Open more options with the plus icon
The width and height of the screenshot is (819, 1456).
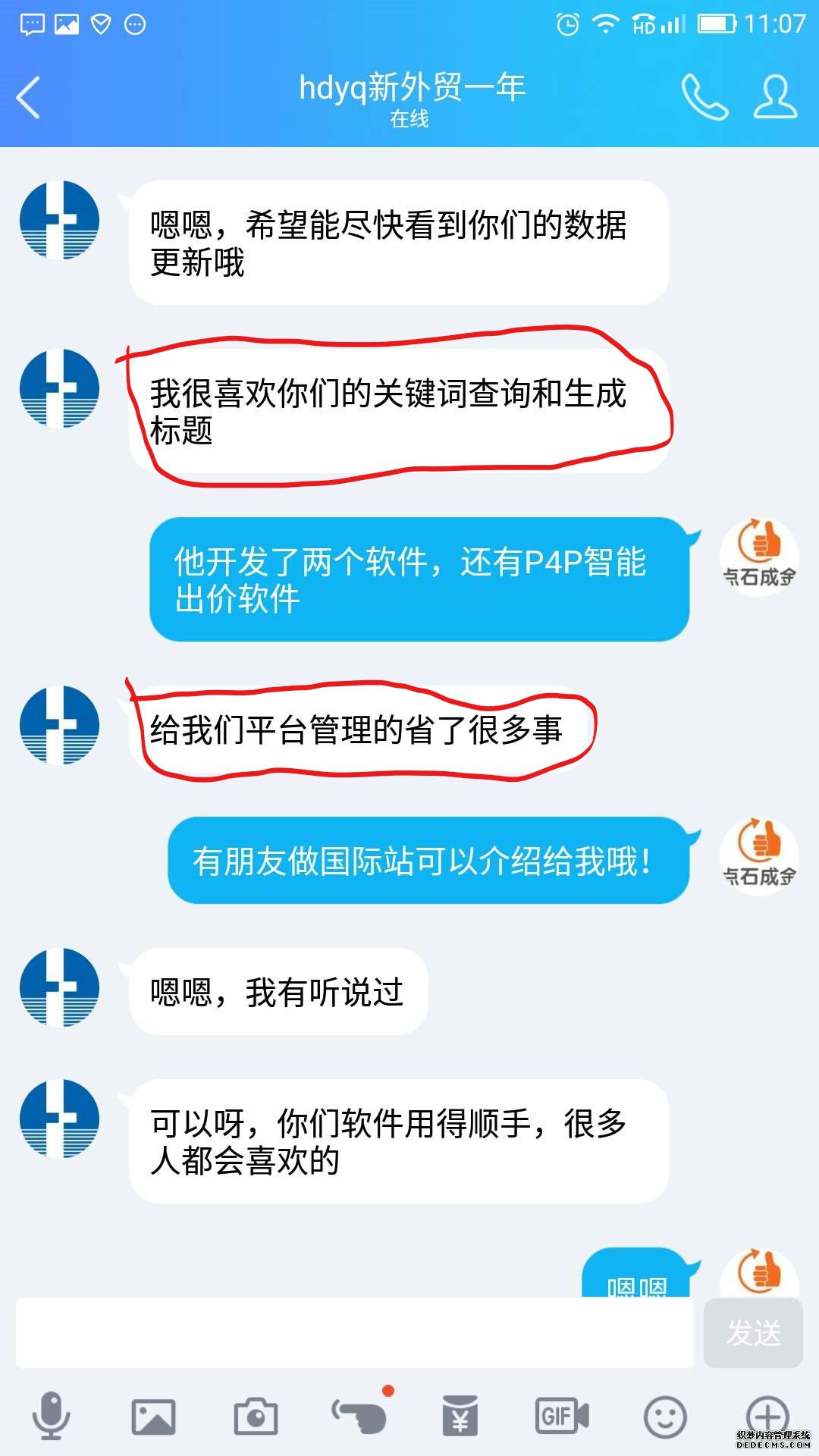767,1415
